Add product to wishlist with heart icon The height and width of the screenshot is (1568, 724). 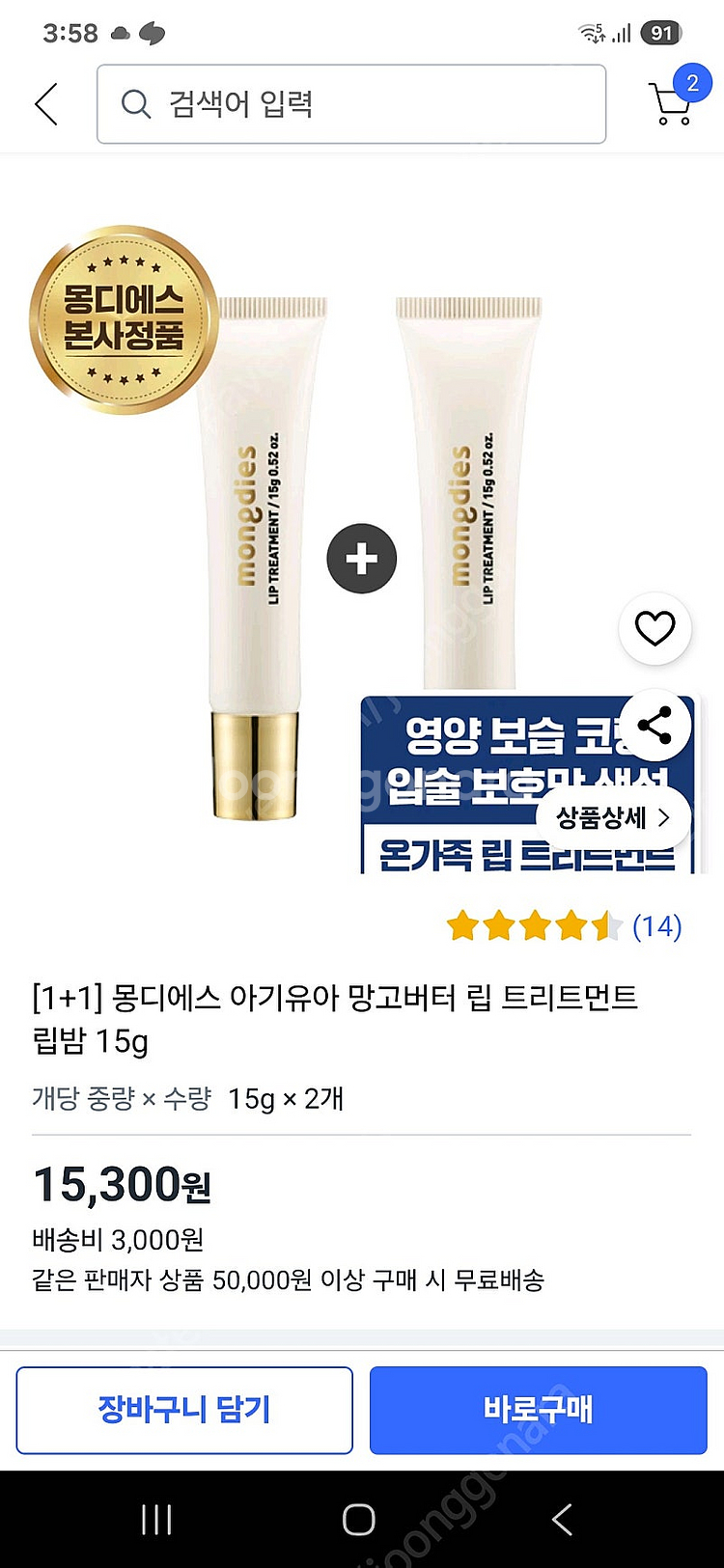pos(654,629)
